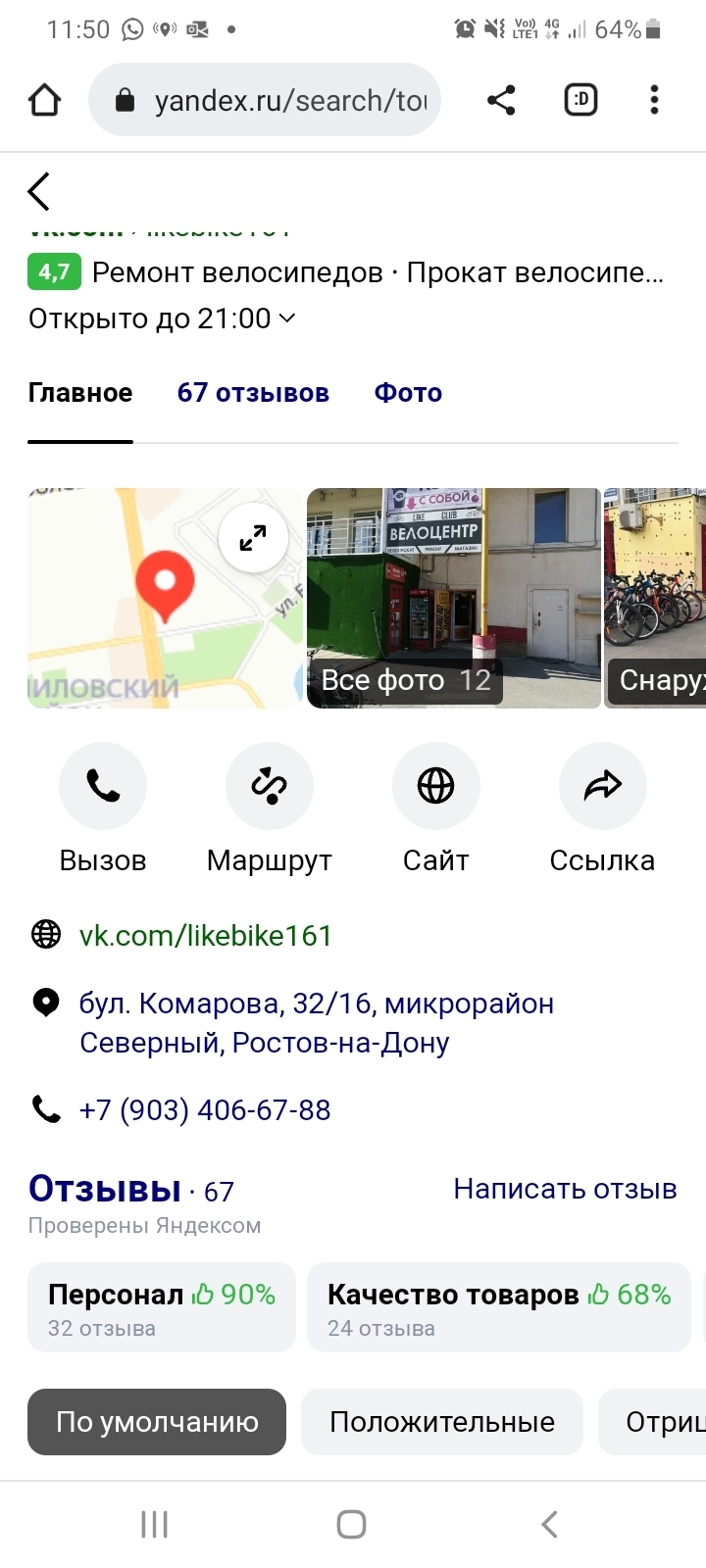706x1568 pixels.
Task: Open the vk.com/likebike161 link
Action: pos(206,936)
